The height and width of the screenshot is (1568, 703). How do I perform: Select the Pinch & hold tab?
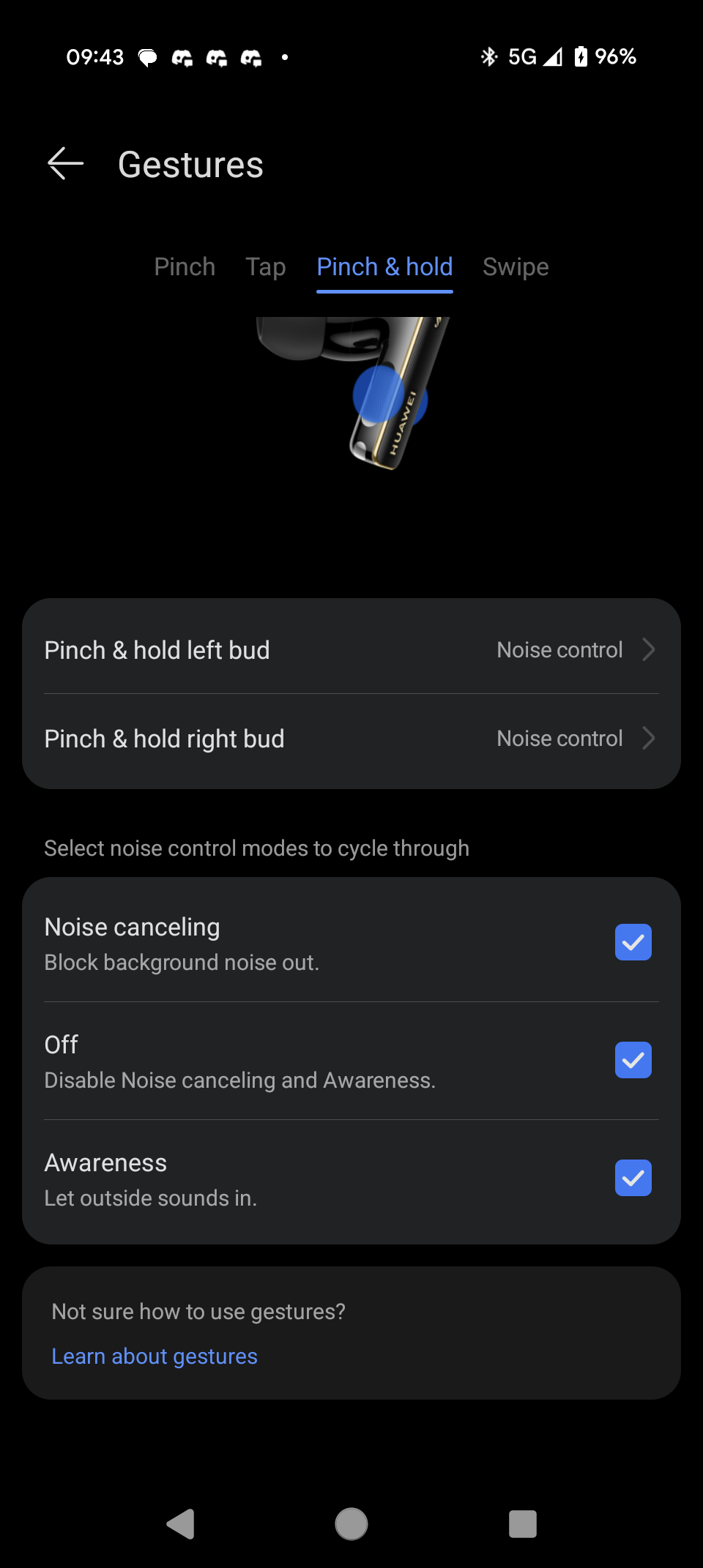pos(384,267)
